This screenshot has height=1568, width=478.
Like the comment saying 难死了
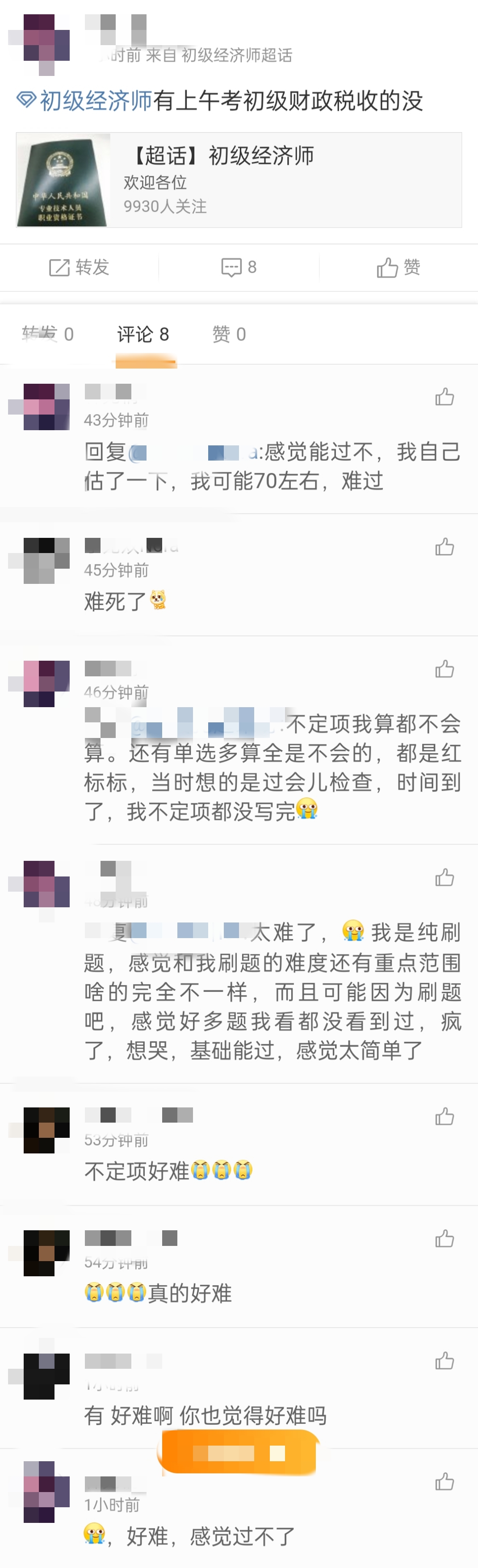pyautogui.click(x=444, y=547)
